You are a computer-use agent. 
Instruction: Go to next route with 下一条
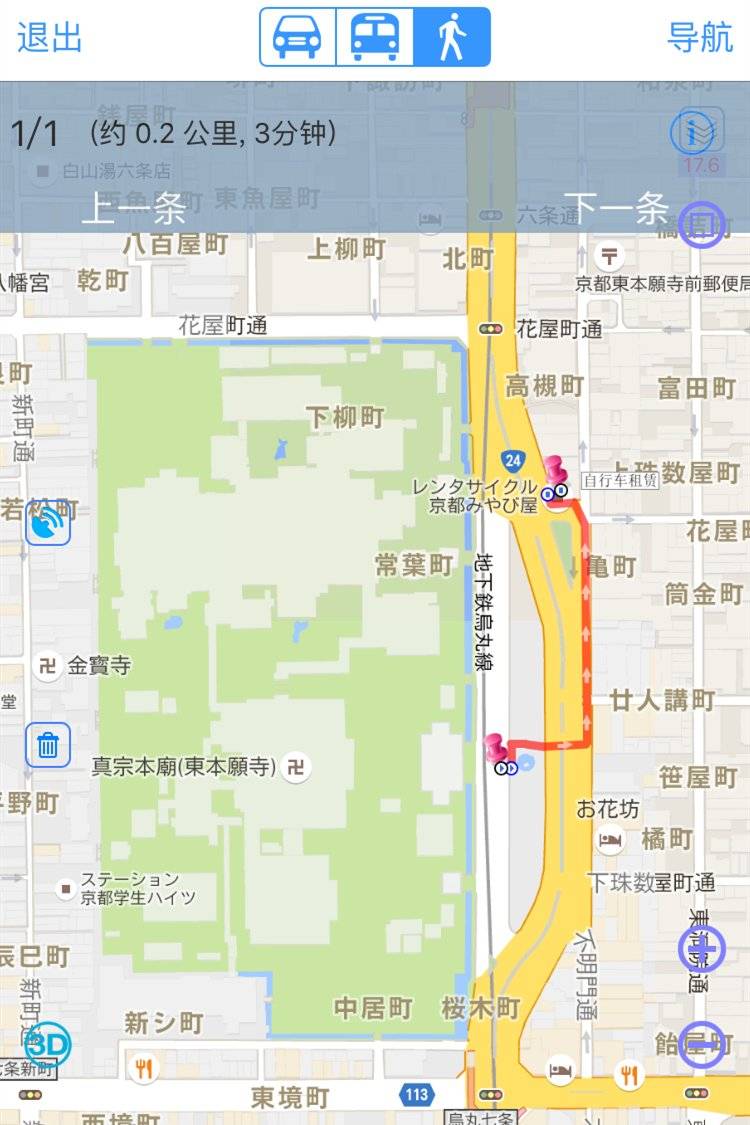[x=616, y=209]
